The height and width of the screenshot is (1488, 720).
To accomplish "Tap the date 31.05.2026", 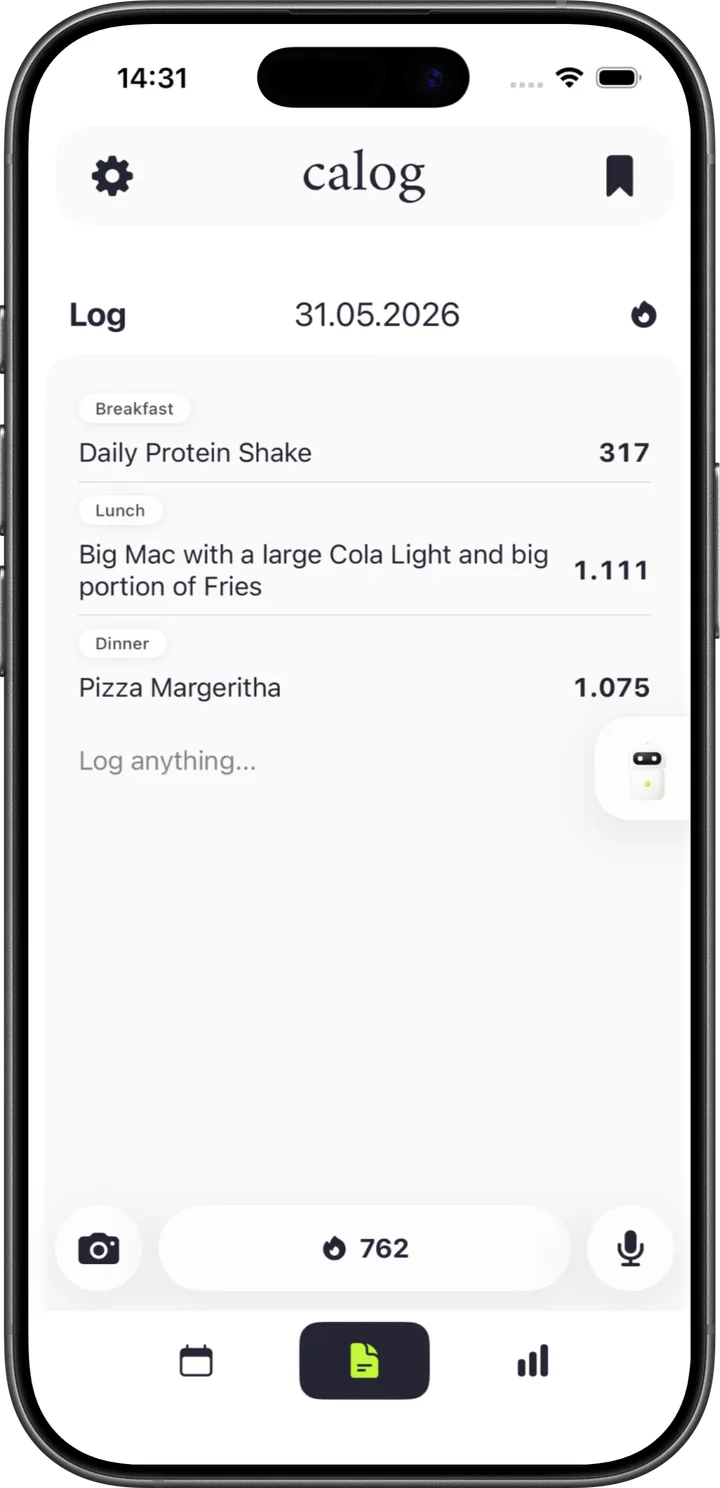I will tap(377, 315).
